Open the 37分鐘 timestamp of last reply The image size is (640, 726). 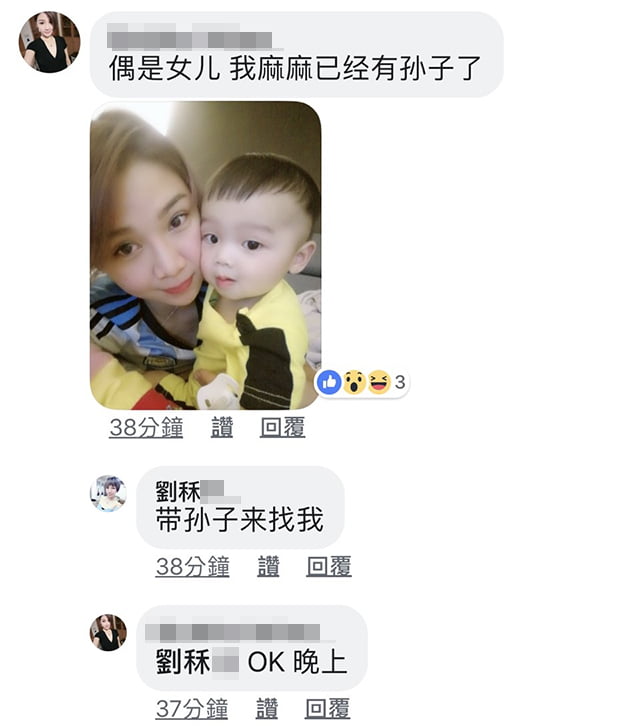click(x=192, y=709)
